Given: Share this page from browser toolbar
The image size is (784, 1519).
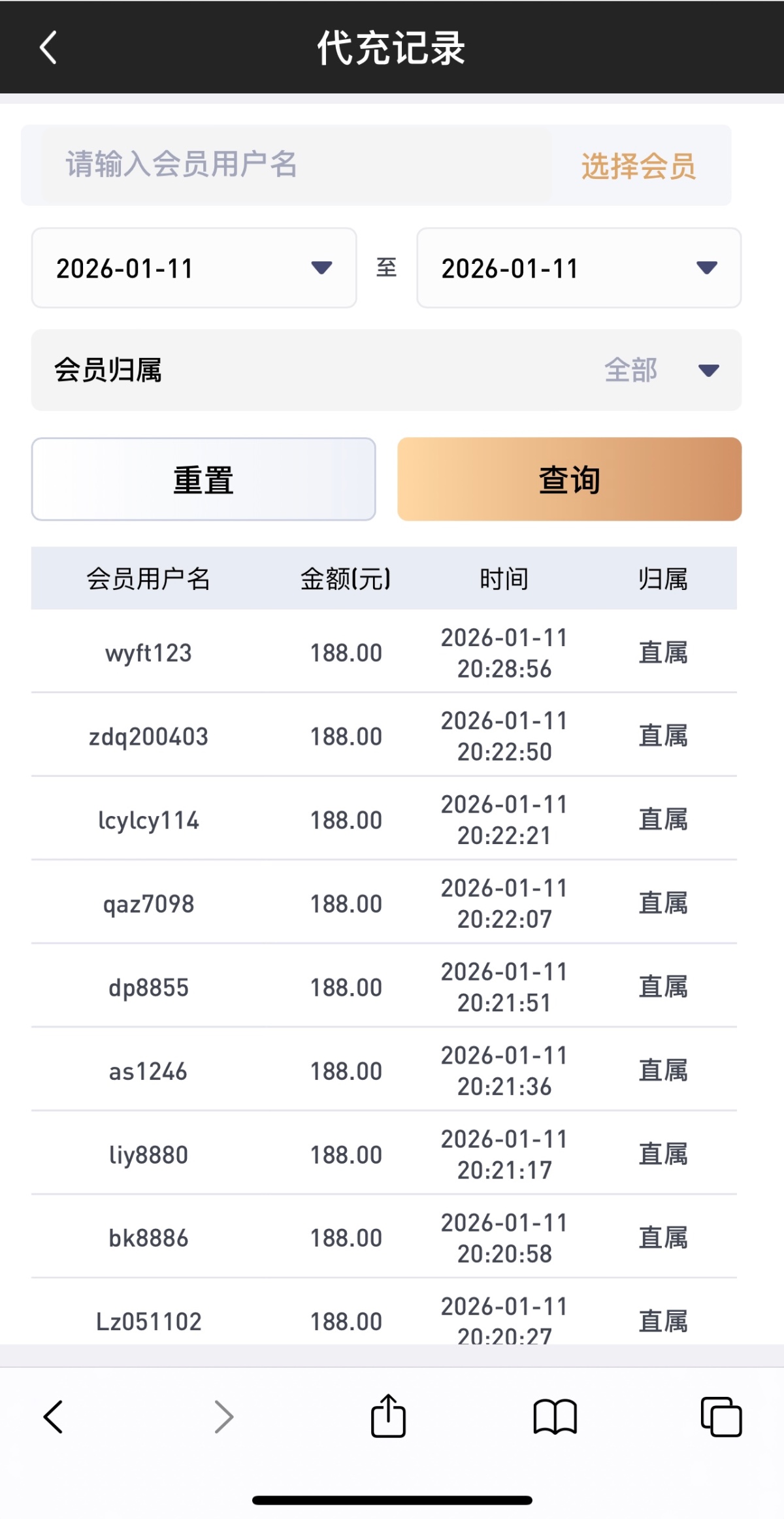Looking at the screenshot, I should tap(389, 1416).
